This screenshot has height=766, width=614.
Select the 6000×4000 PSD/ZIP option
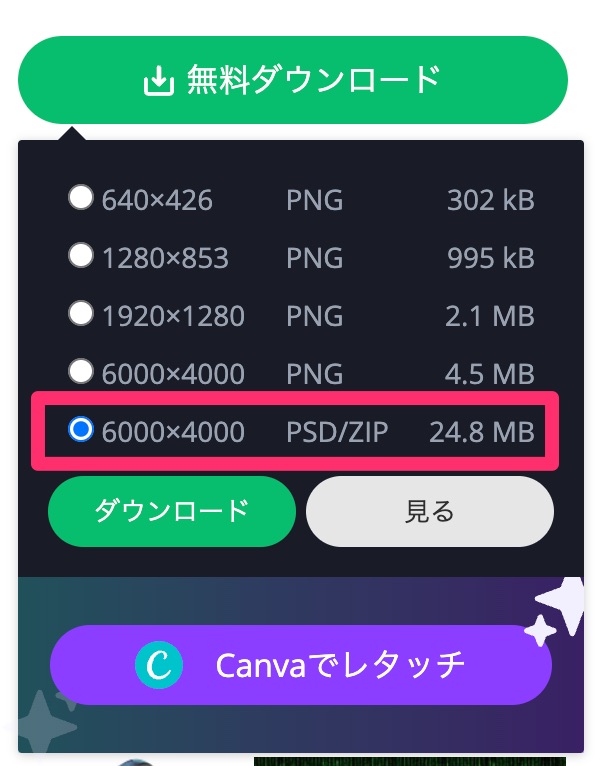80,430
